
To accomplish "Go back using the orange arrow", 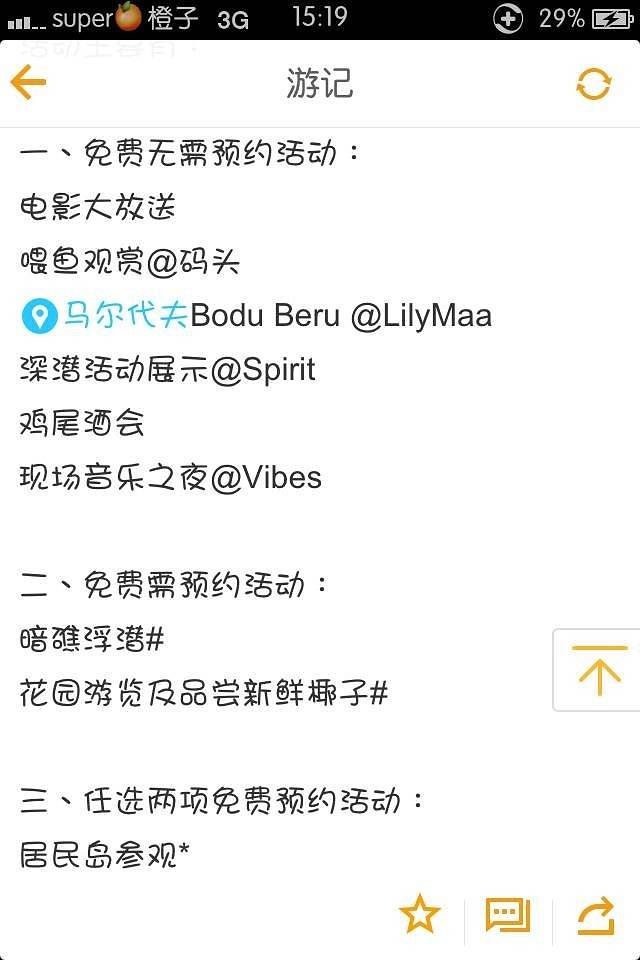I will 28,83.
